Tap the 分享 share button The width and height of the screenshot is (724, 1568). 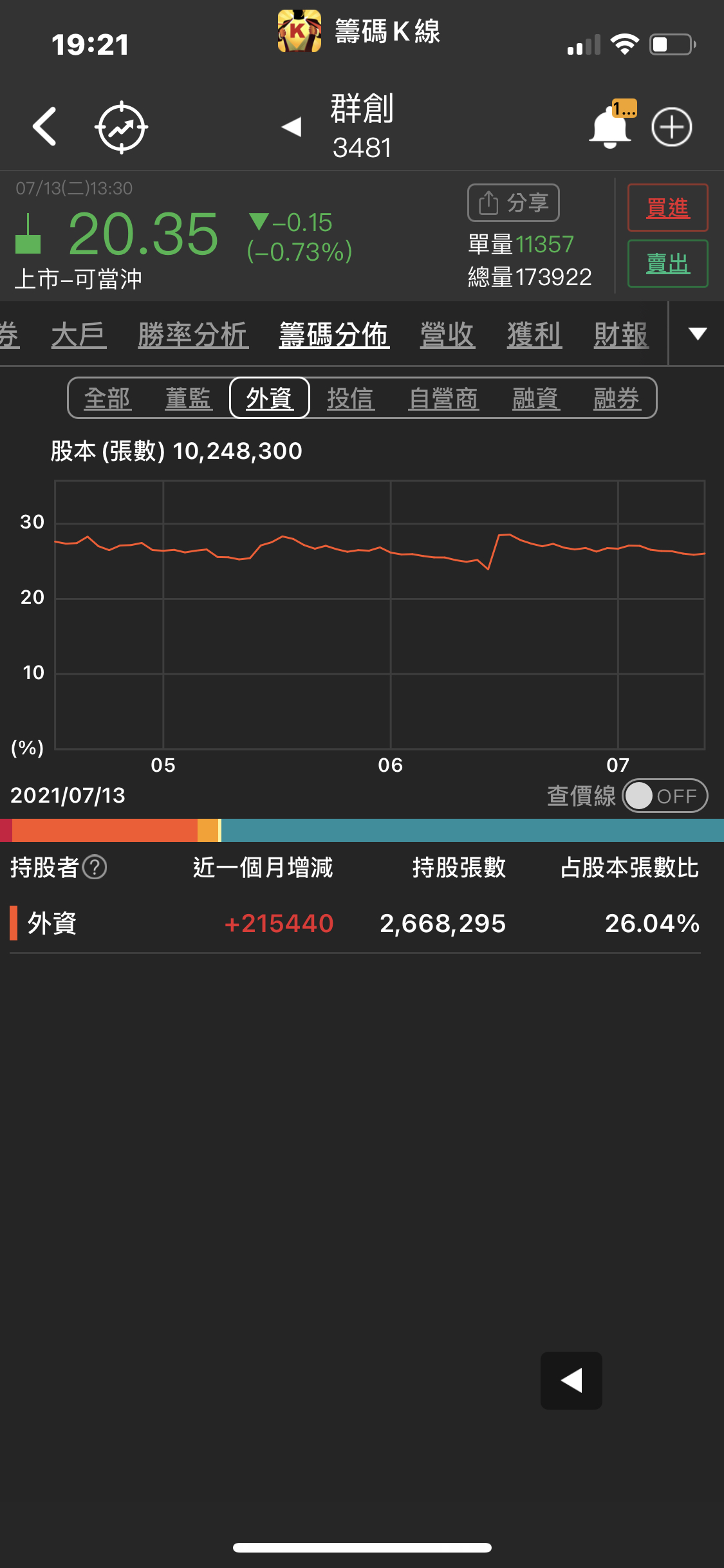[x=513, y=203]
